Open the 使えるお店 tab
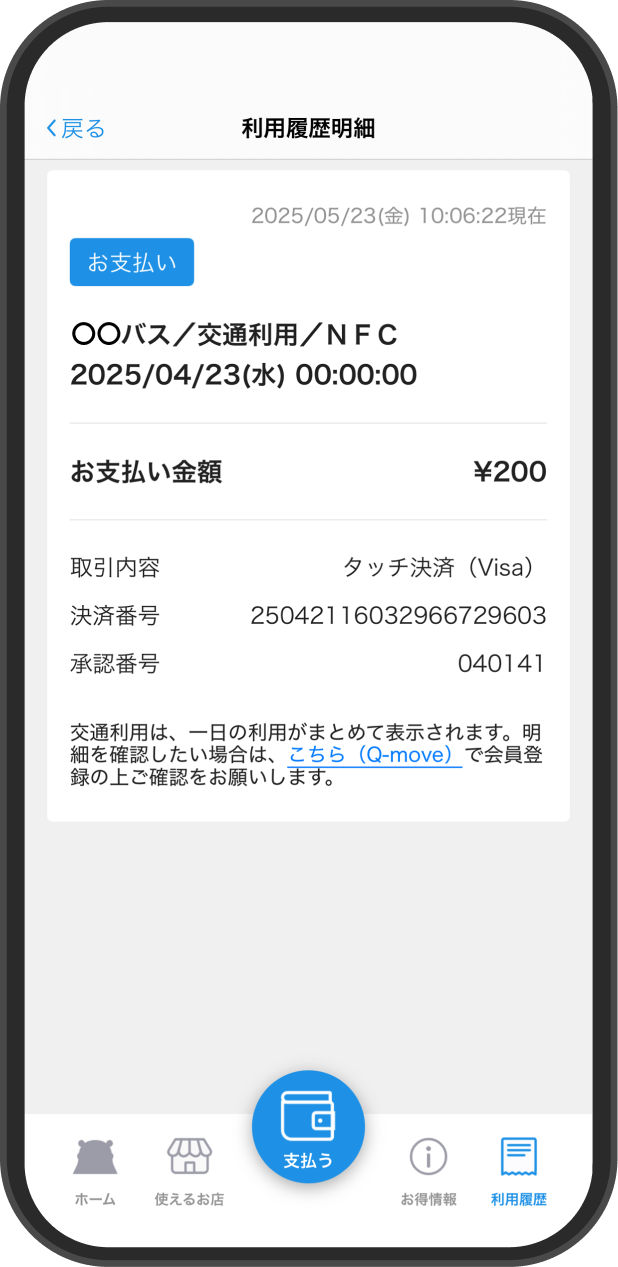This screenshot has width=618, height=1267. tap(189, 1171)
